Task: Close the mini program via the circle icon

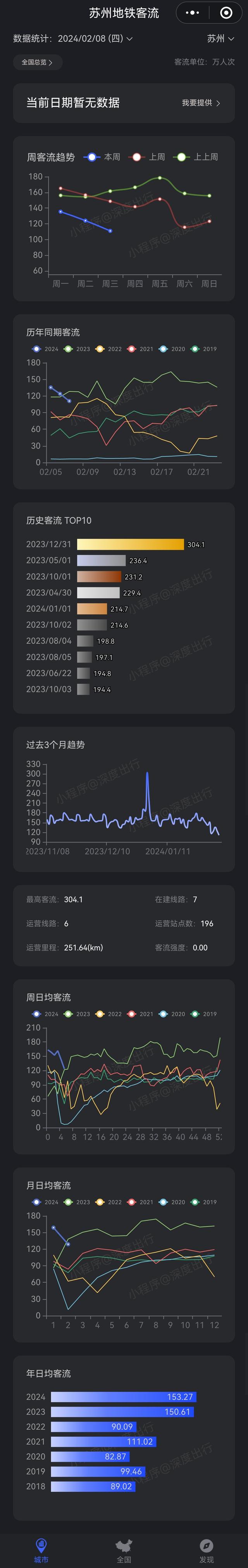Action: (x=226, y=13)
